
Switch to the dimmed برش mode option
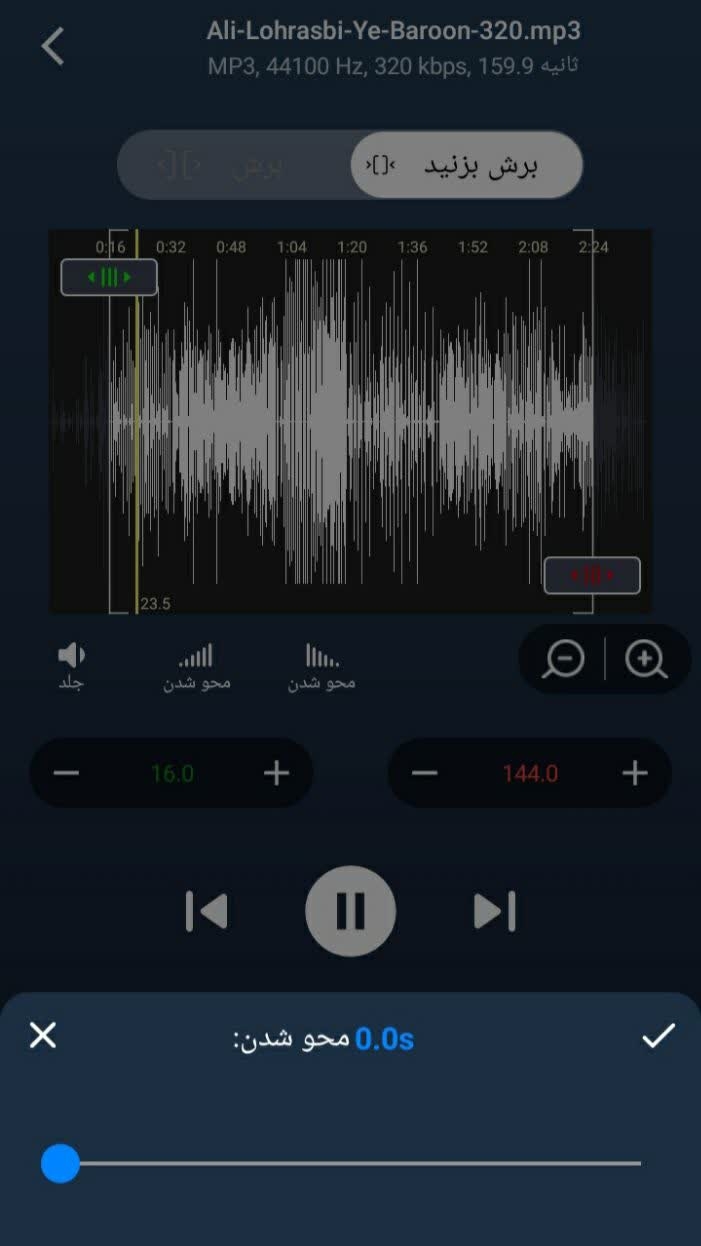pyautogui.click(x=234, y=165)
